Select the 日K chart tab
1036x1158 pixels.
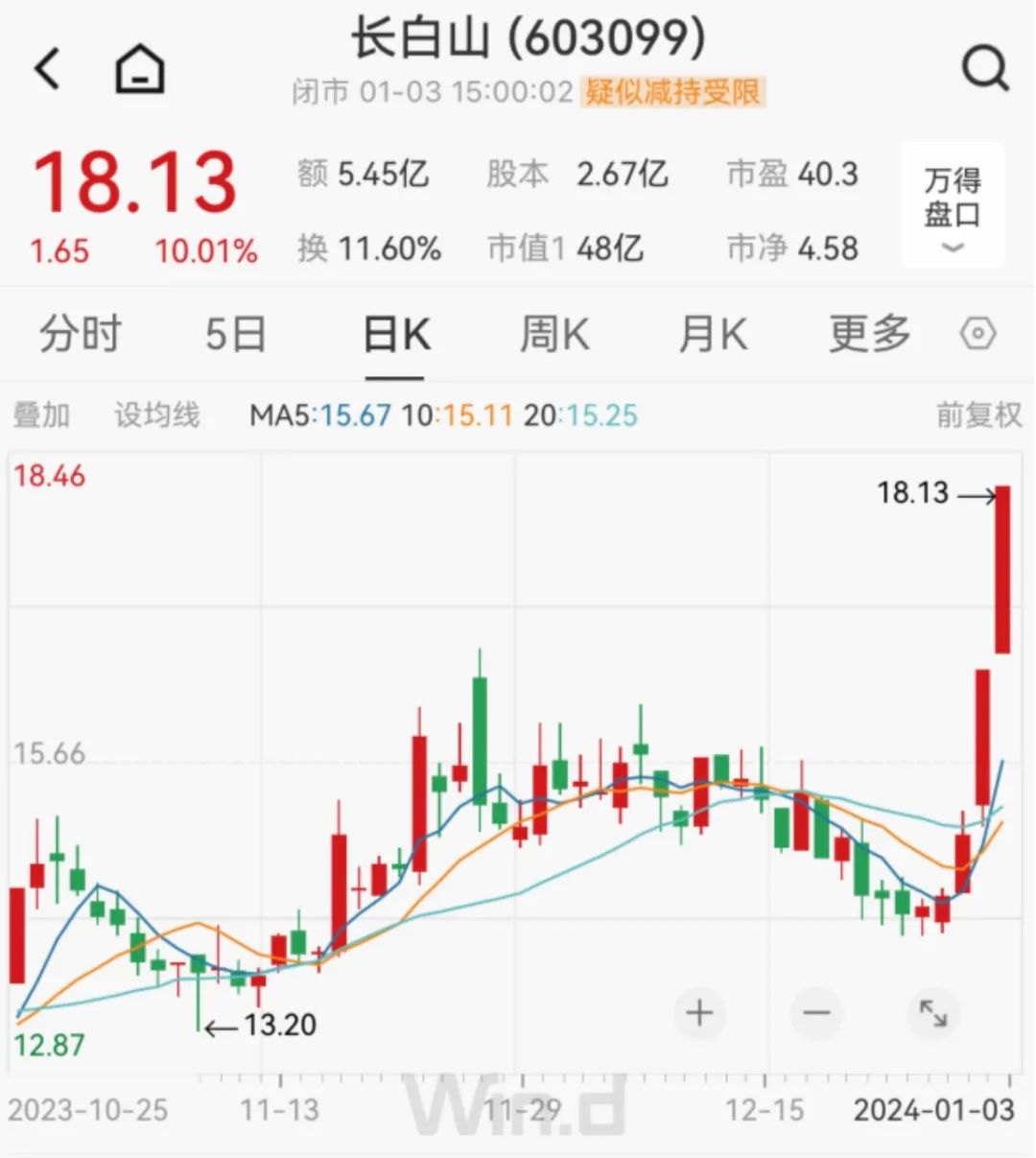pyautogui.click(x=396, y=335)
